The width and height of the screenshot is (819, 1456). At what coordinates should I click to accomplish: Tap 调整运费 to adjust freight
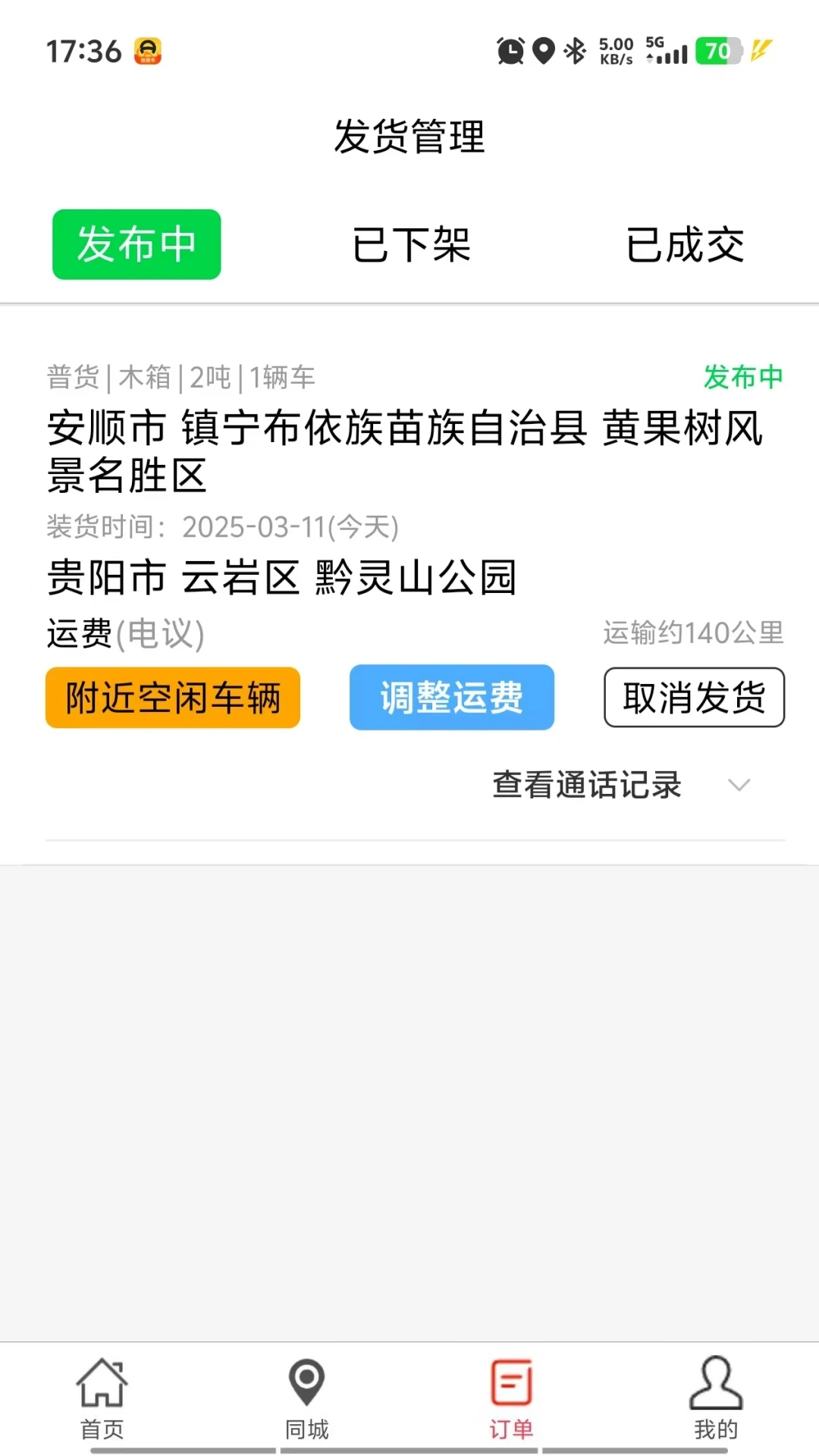tap(452, 698)
